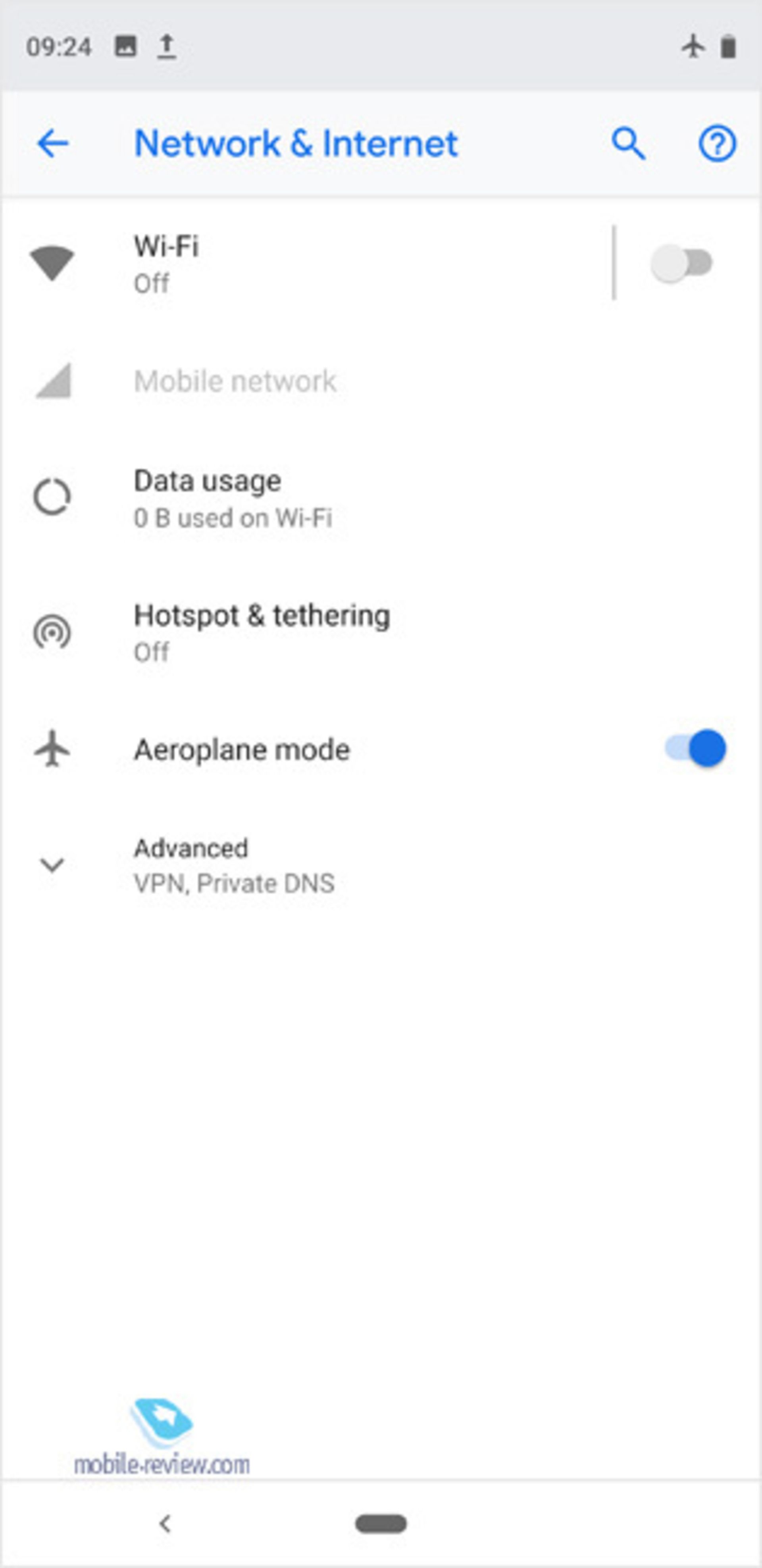The height and width of the screenshot is (1568, 762).
Task: Turn on the Wi-Fi switch
Action: 682,264
